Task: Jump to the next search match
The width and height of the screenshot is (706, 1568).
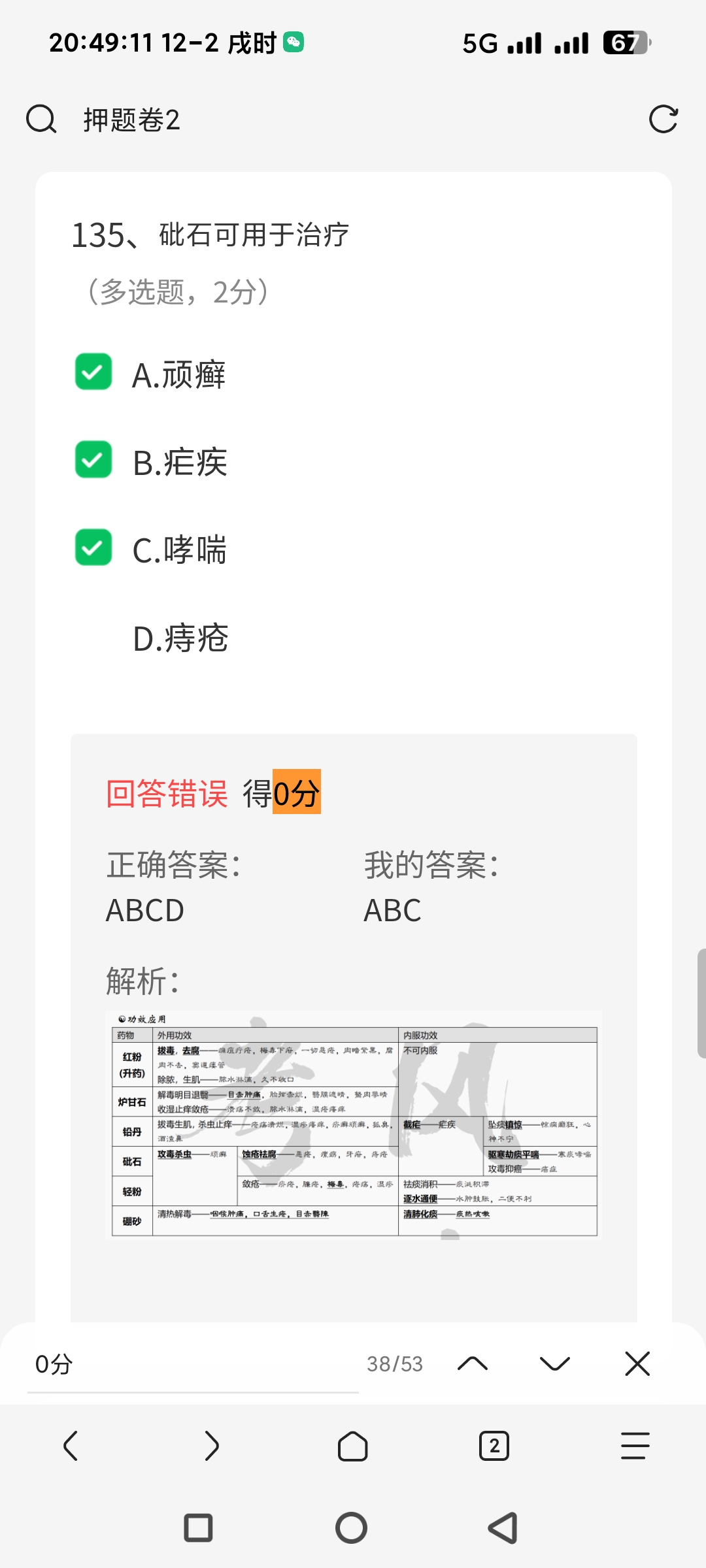Action: click(555, 1364)
